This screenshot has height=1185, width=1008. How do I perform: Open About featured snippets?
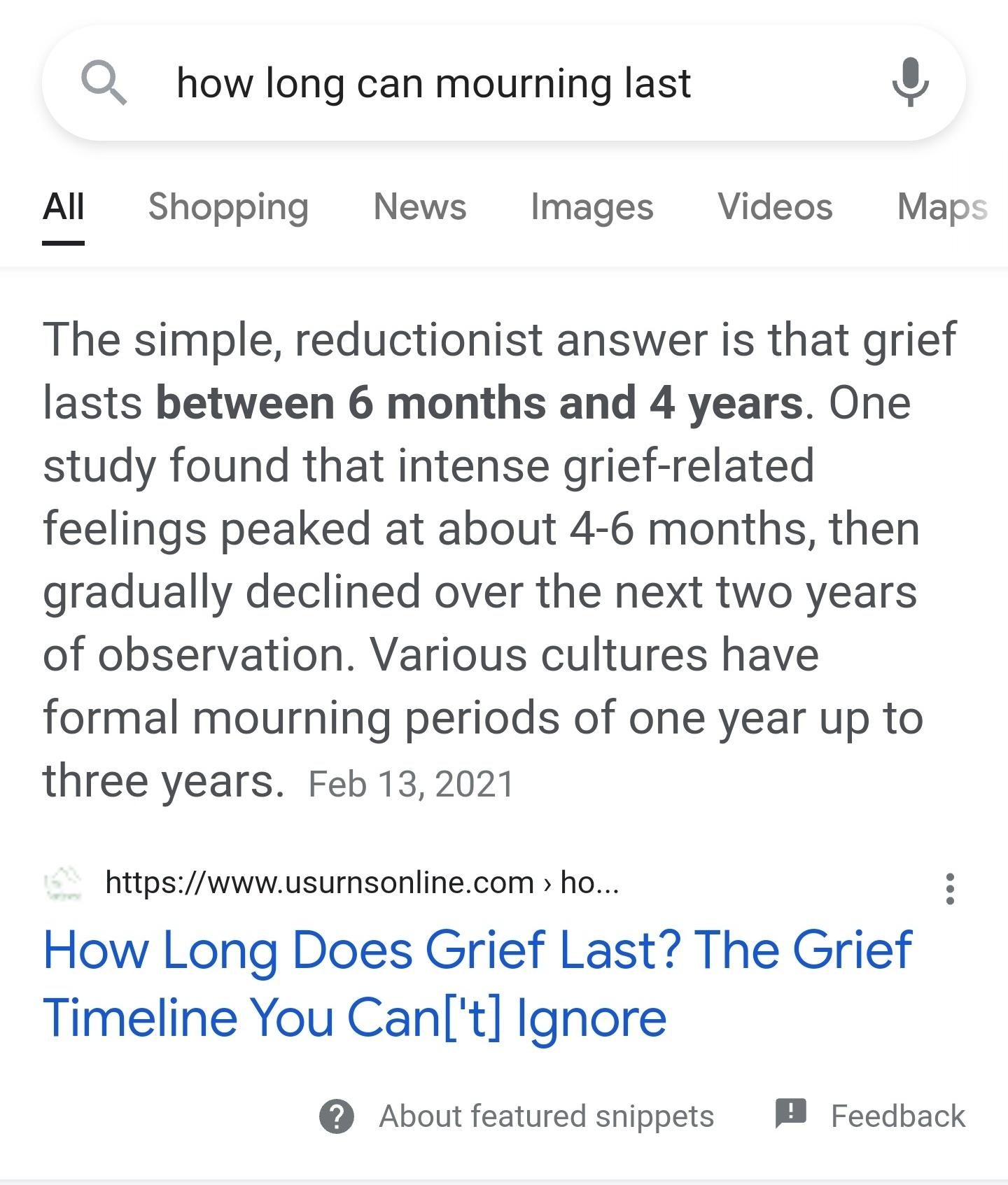pyautogui.click(x=517, y=1116)
